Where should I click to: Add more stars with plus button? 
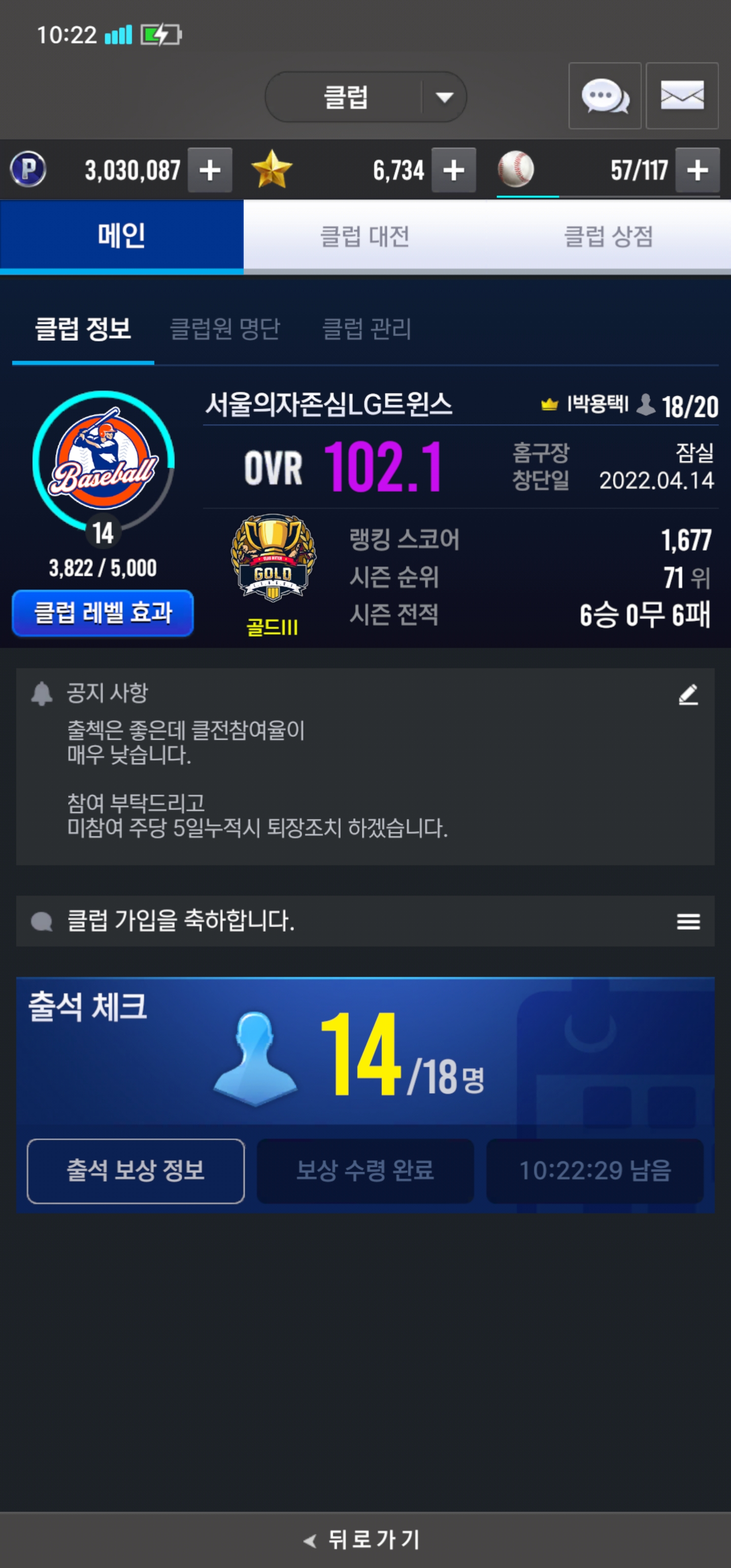point(453,170)
